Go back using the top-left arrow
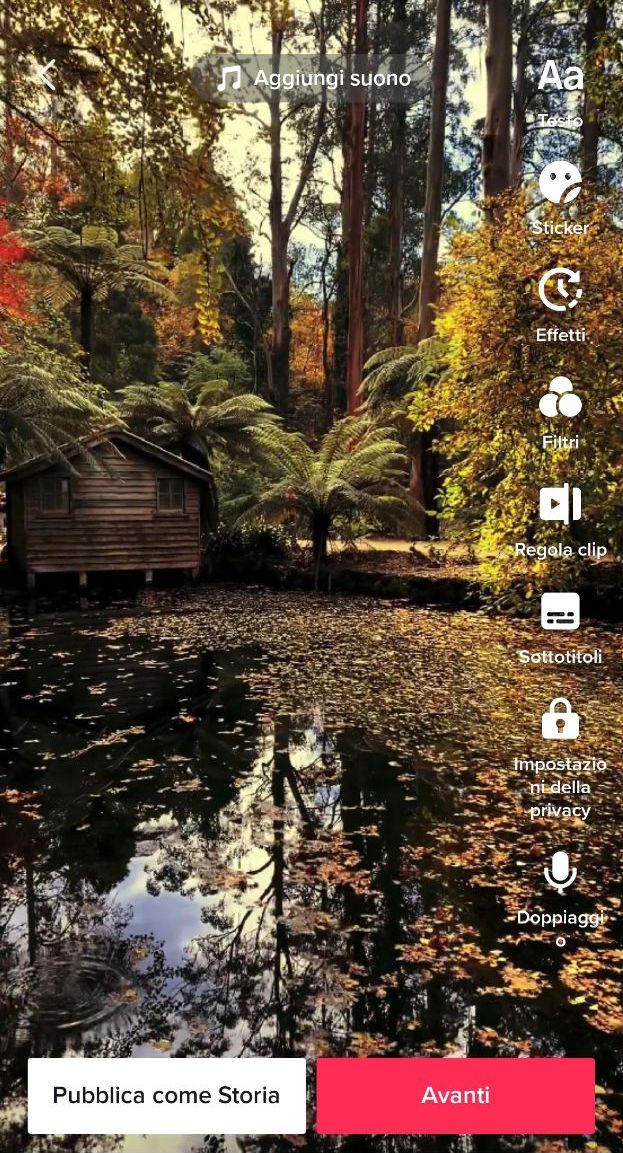This screenshot has height=1153, width=623. point(47,75)
